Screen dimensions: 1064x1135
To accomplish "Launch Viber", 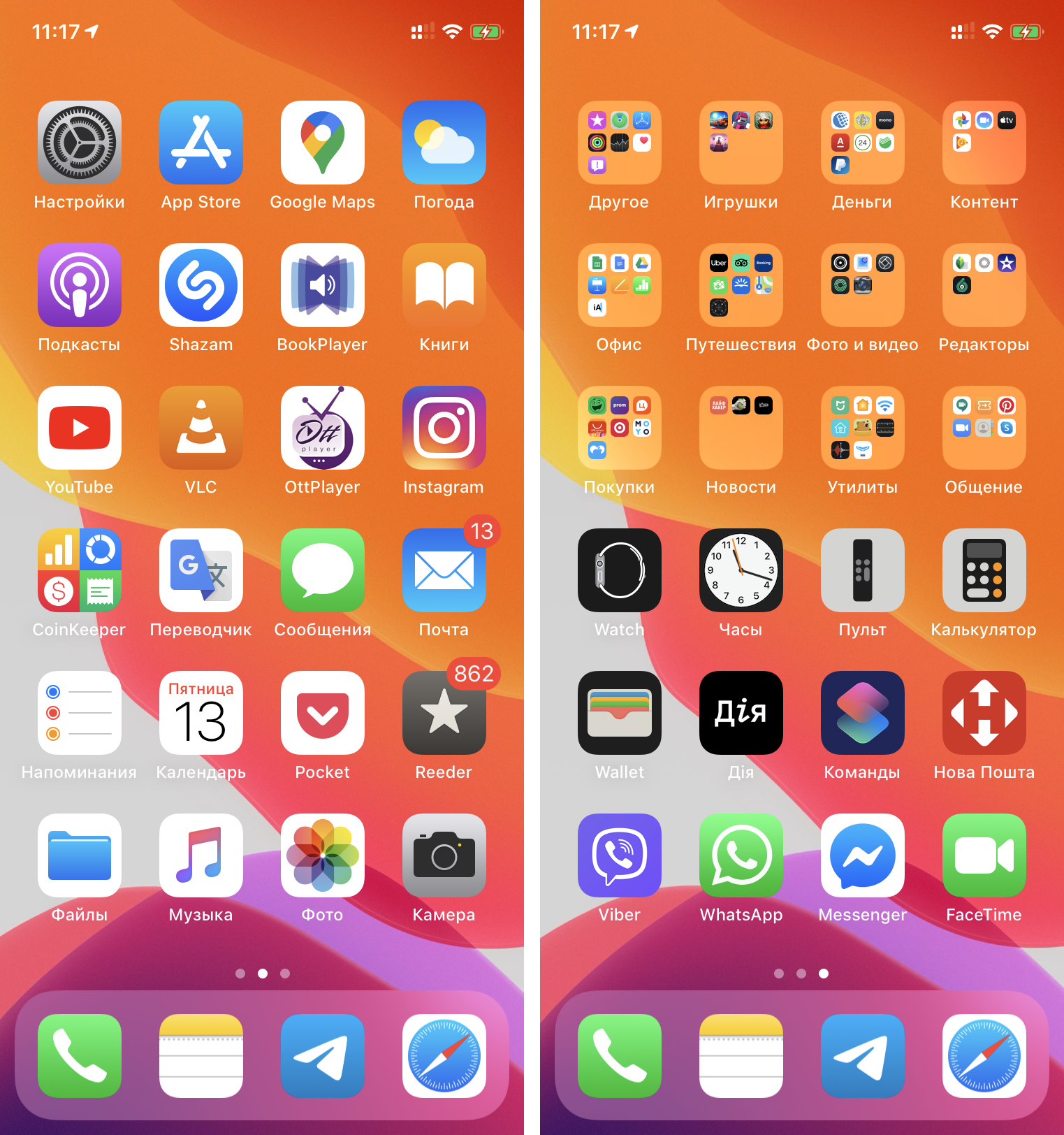I will pyautogui.click(x=620, y=855).
